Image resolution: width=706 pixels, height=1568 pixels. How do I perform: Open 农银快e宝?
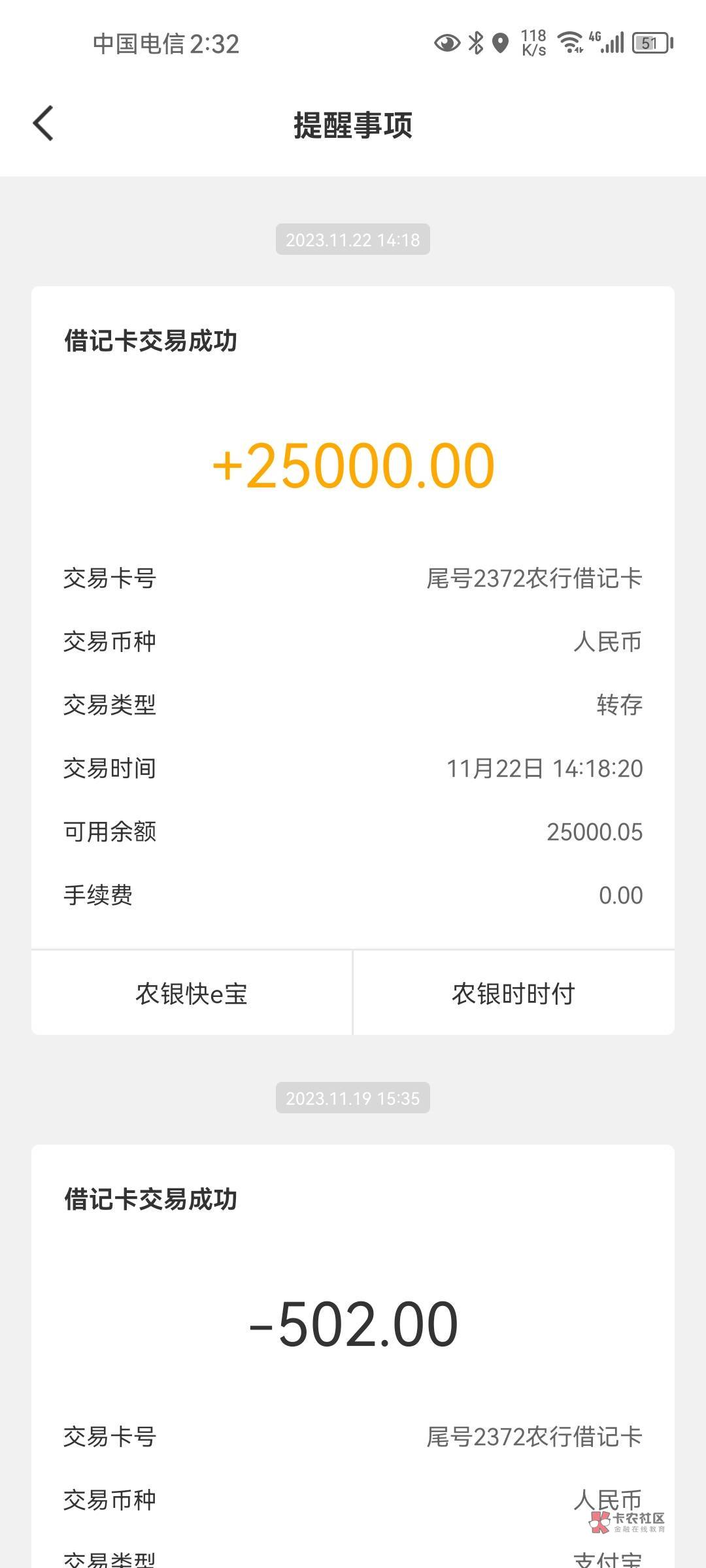pyautogui.click(x=192, y=994)
